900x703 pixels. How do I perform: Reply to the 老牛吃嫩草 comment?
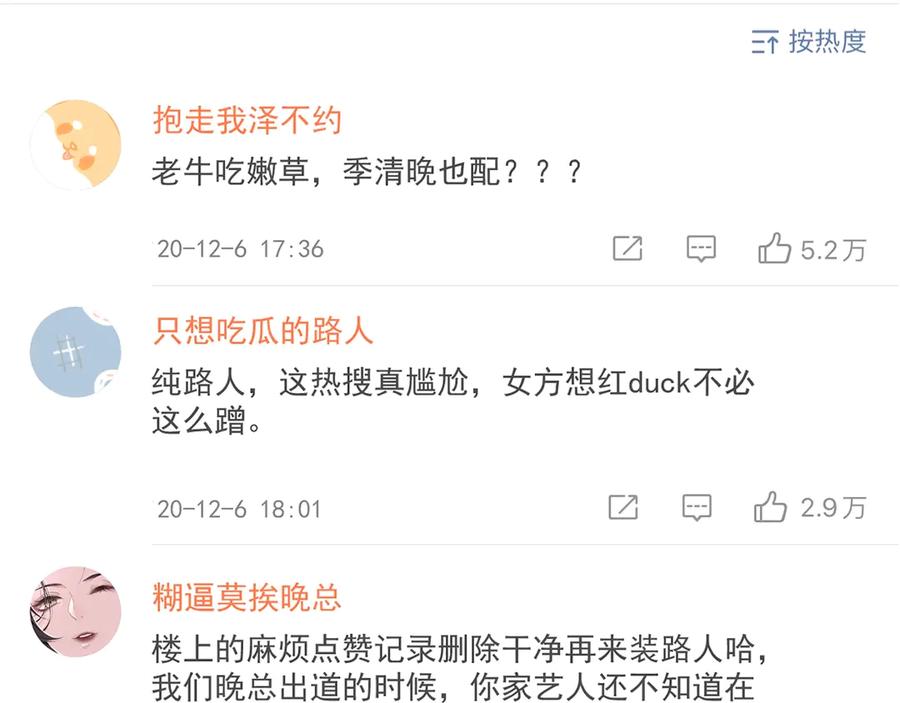click(x=701, y=248)
